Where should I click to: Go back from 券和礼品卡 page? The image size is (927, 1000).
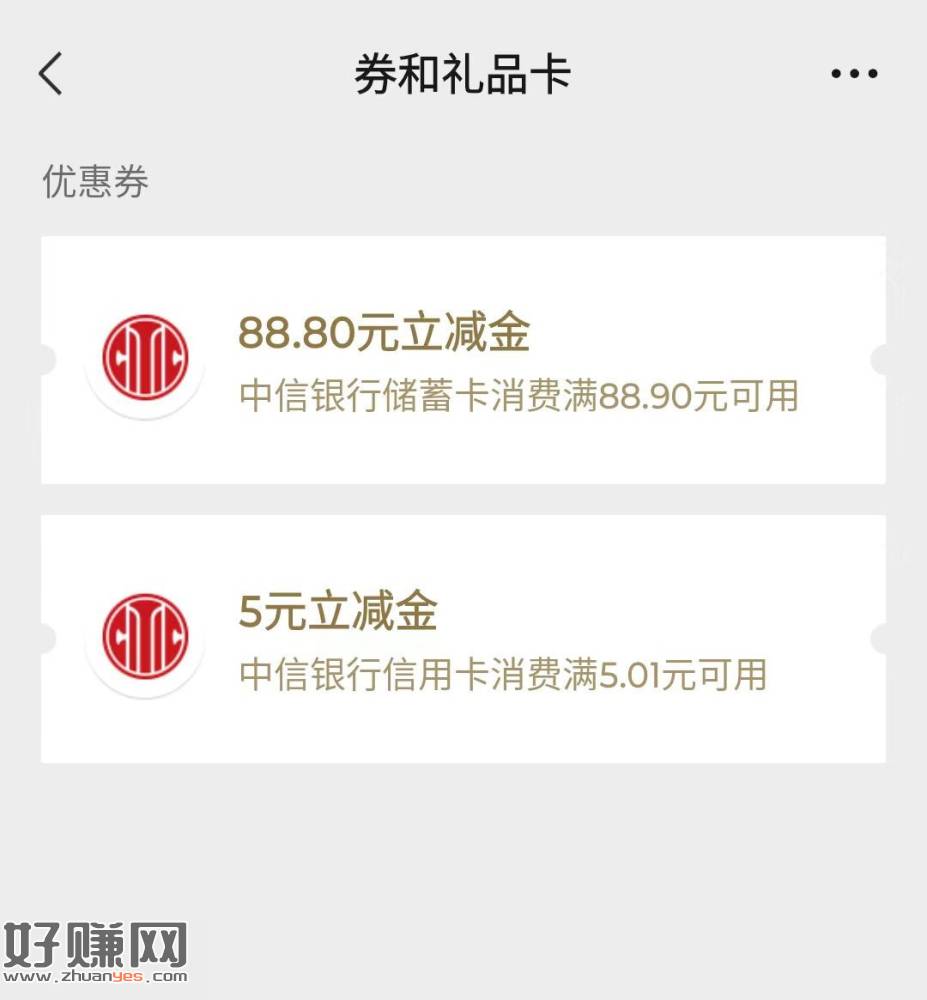point(51,74)
